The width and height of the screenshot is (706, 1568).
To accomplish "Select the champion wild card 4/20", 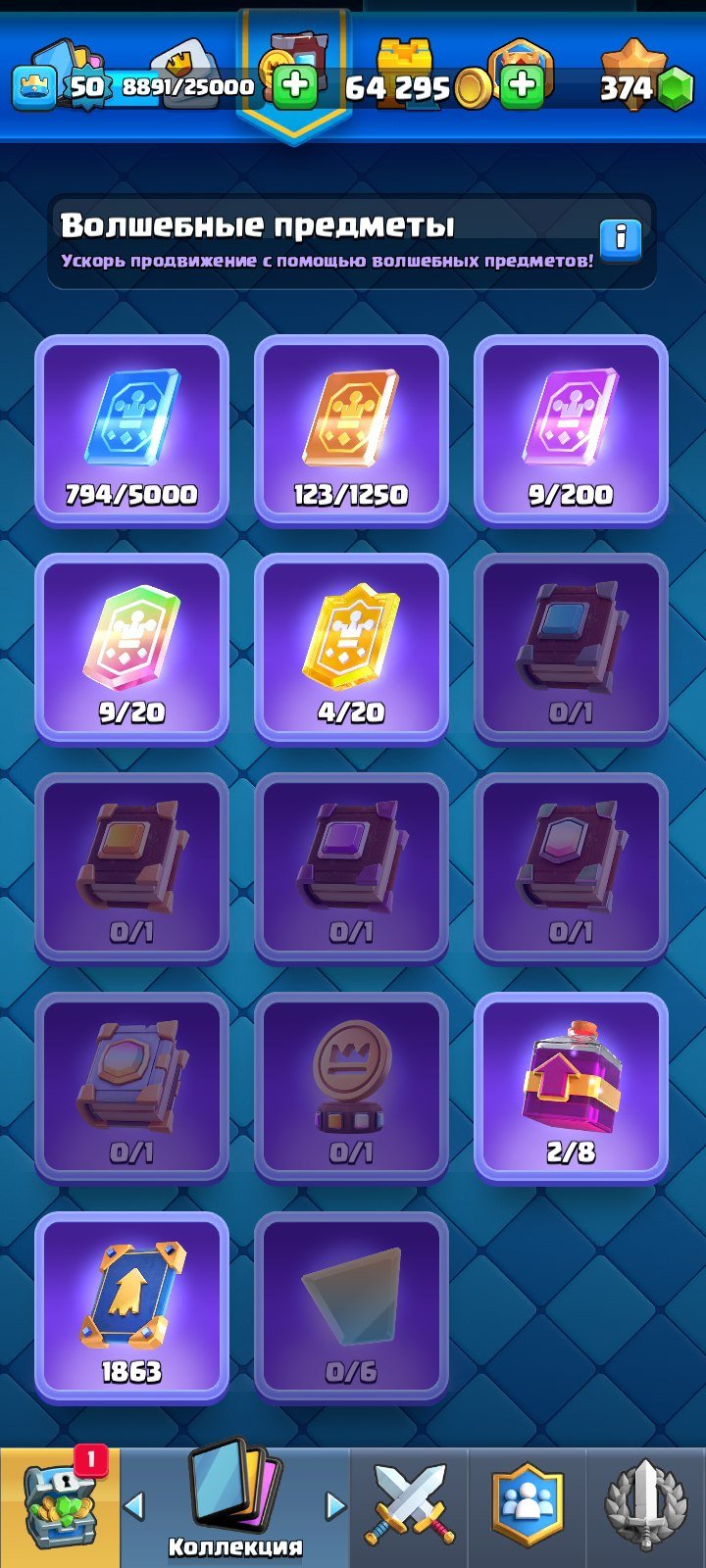I will [351, 649].
